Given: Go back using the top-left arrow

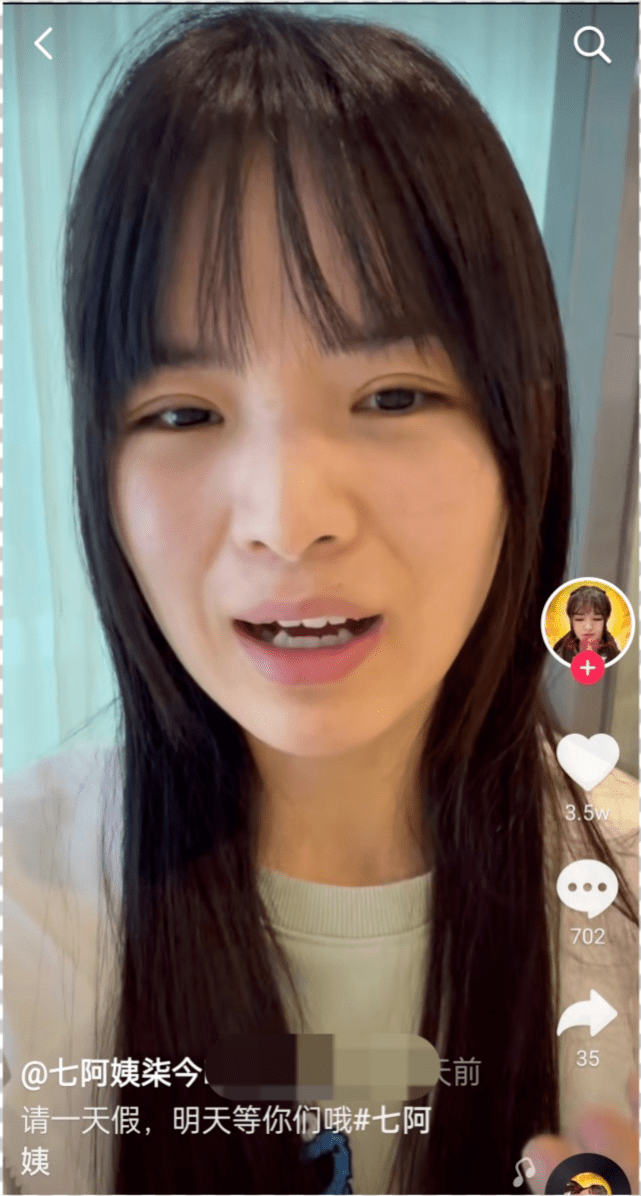Looking at the screenshot, I should pyautogui.click(x=43, y=44).
